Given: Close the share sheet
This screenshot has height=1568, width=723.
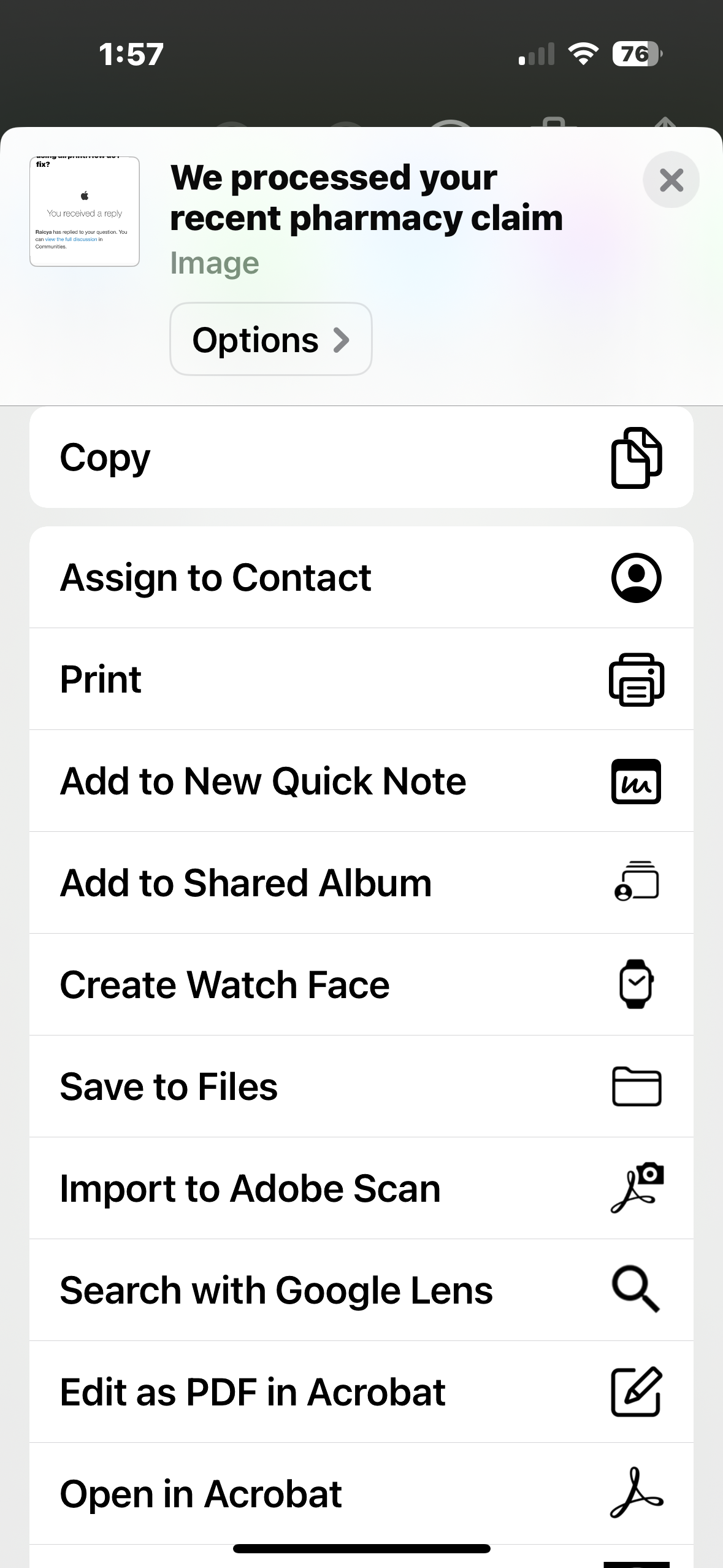Looking at the screenshot, I should [x=671, y=180].
